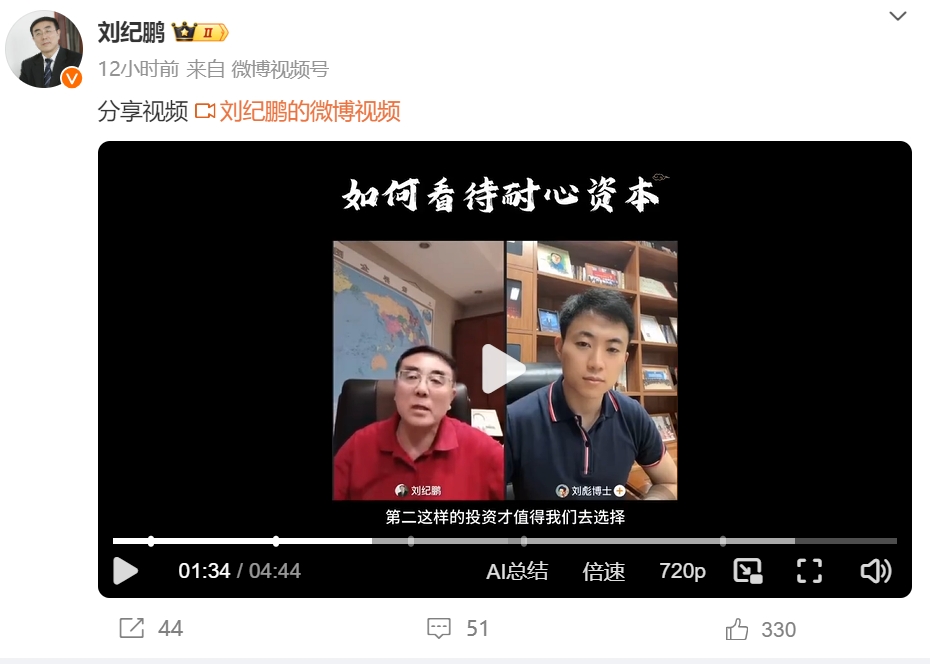This screenshot has width=930, height=664.
Task: Open the username 刘纪鹏
Action: click(x=131, y=32)
